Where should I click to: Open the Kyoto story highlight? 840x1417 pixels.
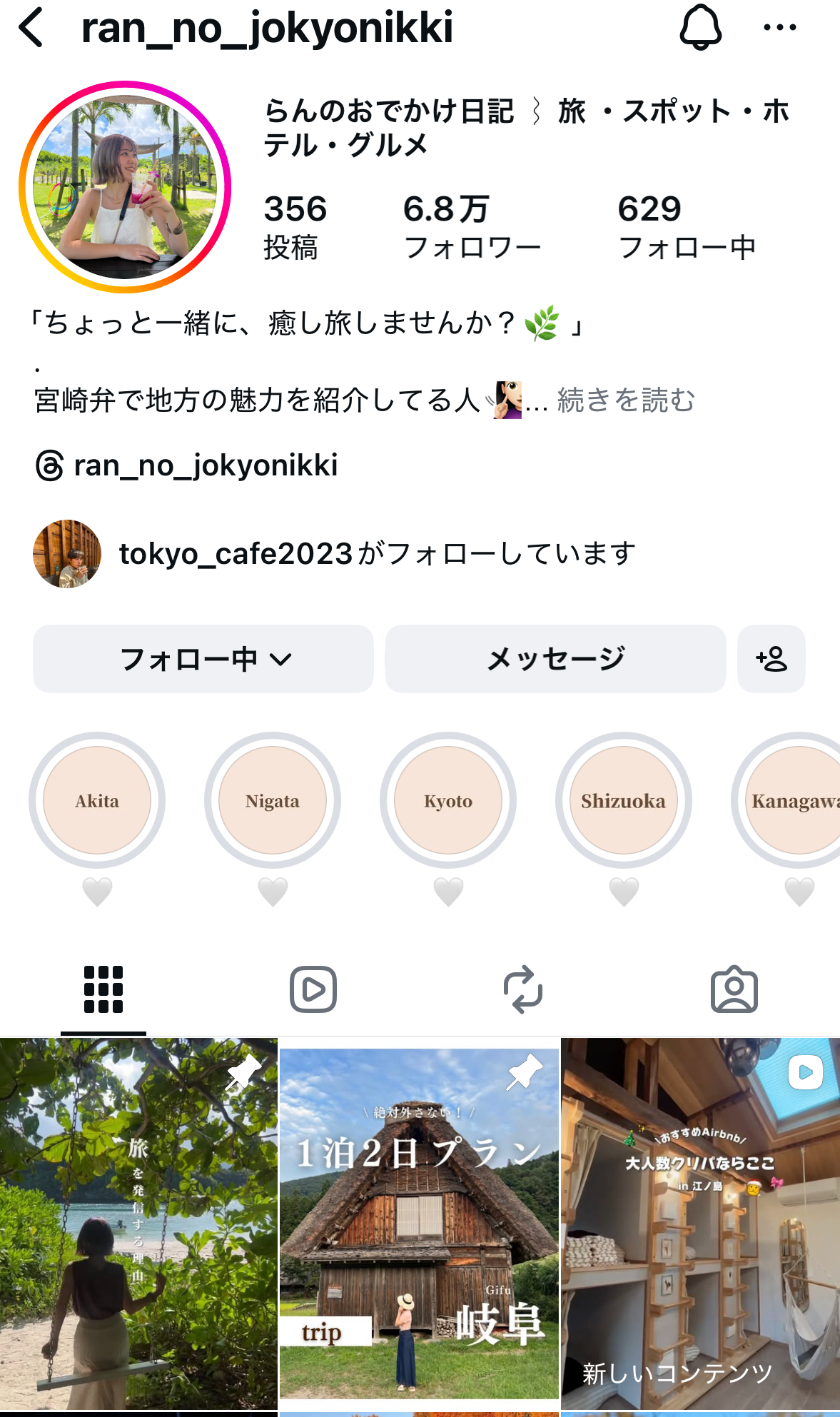[x=448, y=800]
